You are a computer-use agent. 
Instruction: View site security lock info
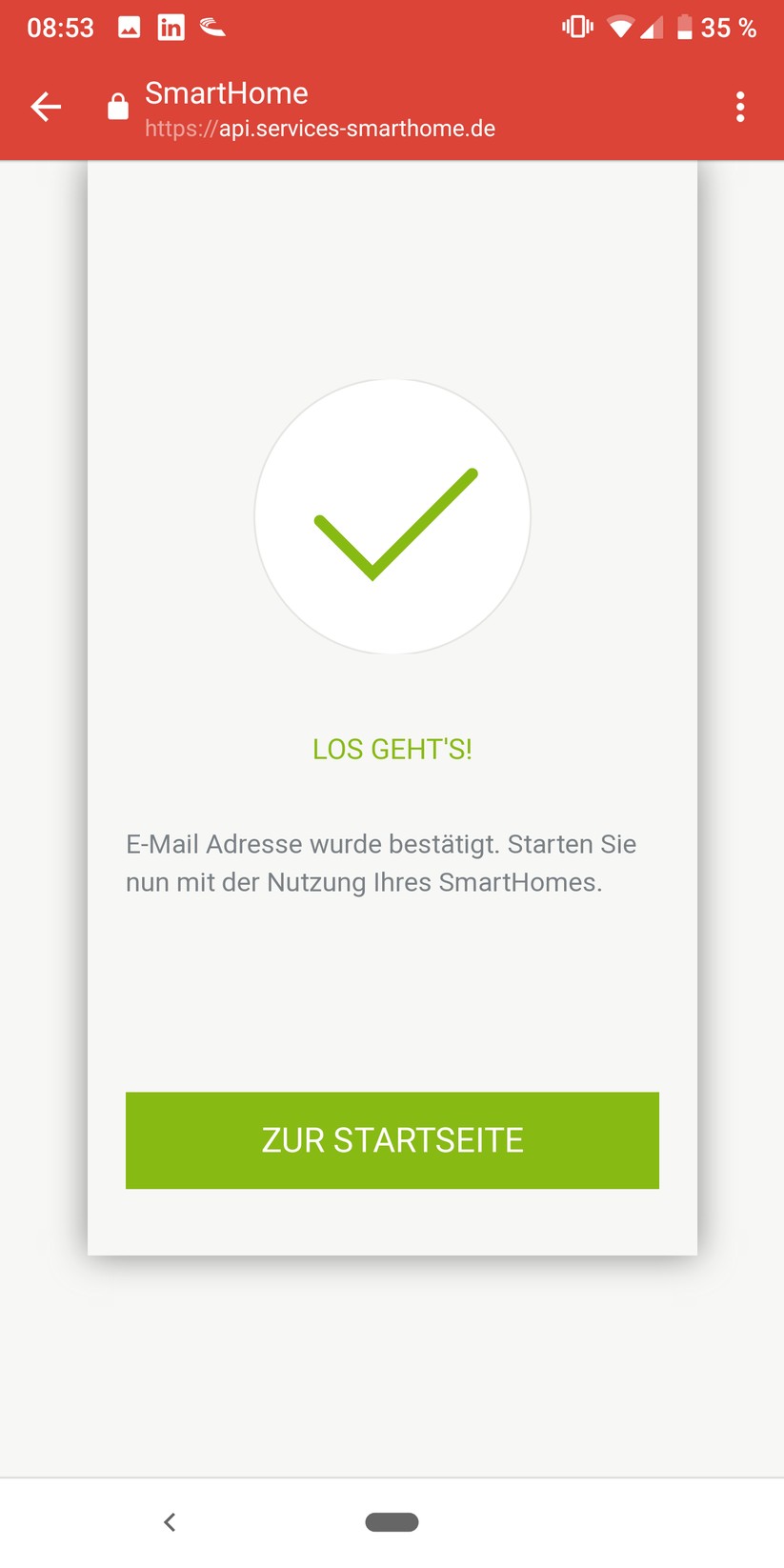[117, 107]
